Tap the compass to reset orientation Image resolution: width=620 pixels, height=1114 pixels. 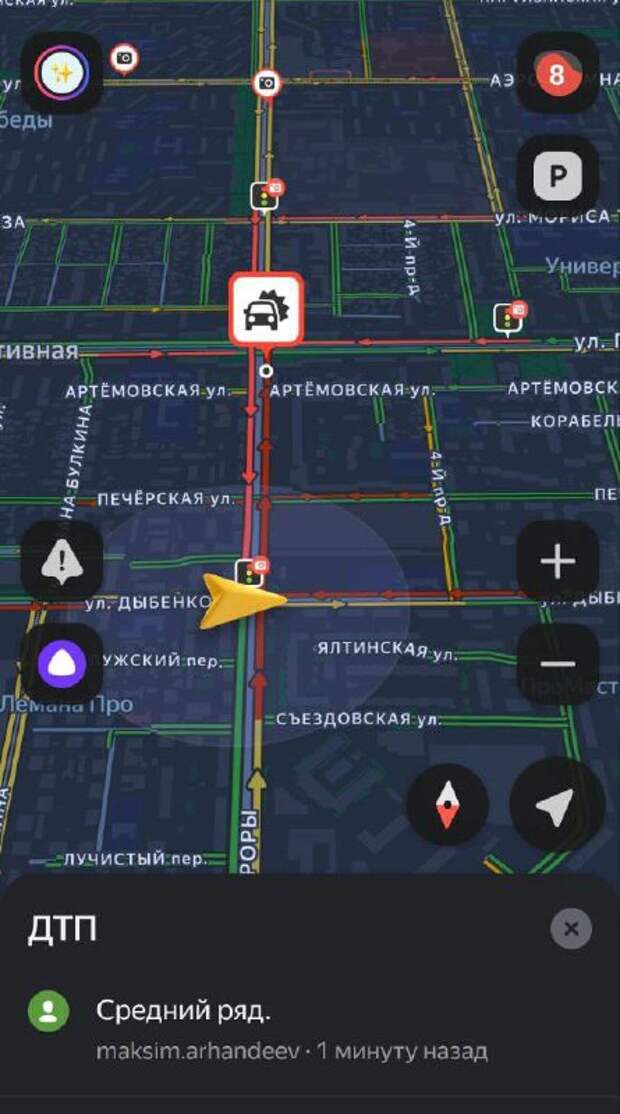click(x=447, y=805)
